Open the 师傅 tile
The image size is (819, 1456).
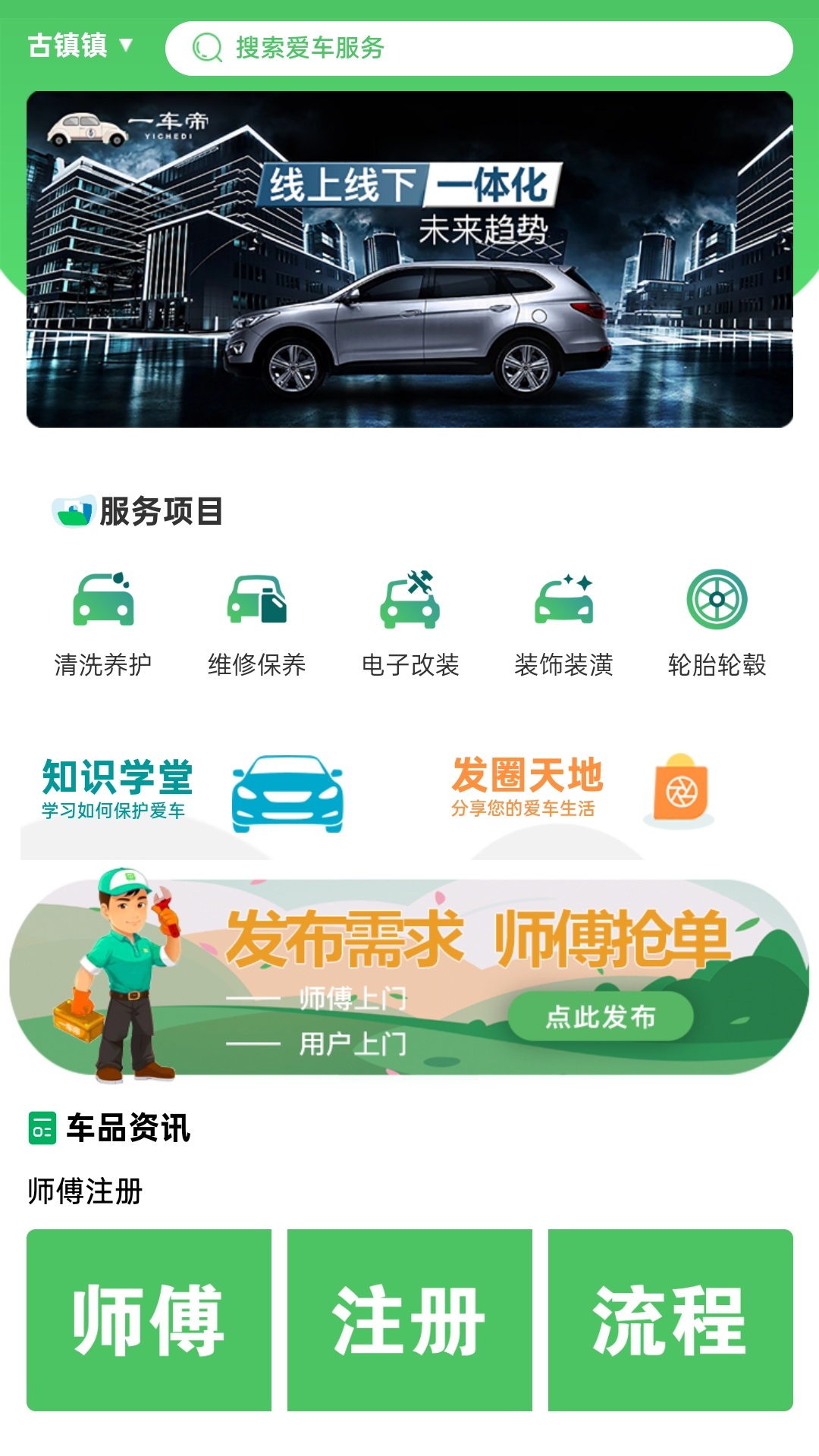149,1319
